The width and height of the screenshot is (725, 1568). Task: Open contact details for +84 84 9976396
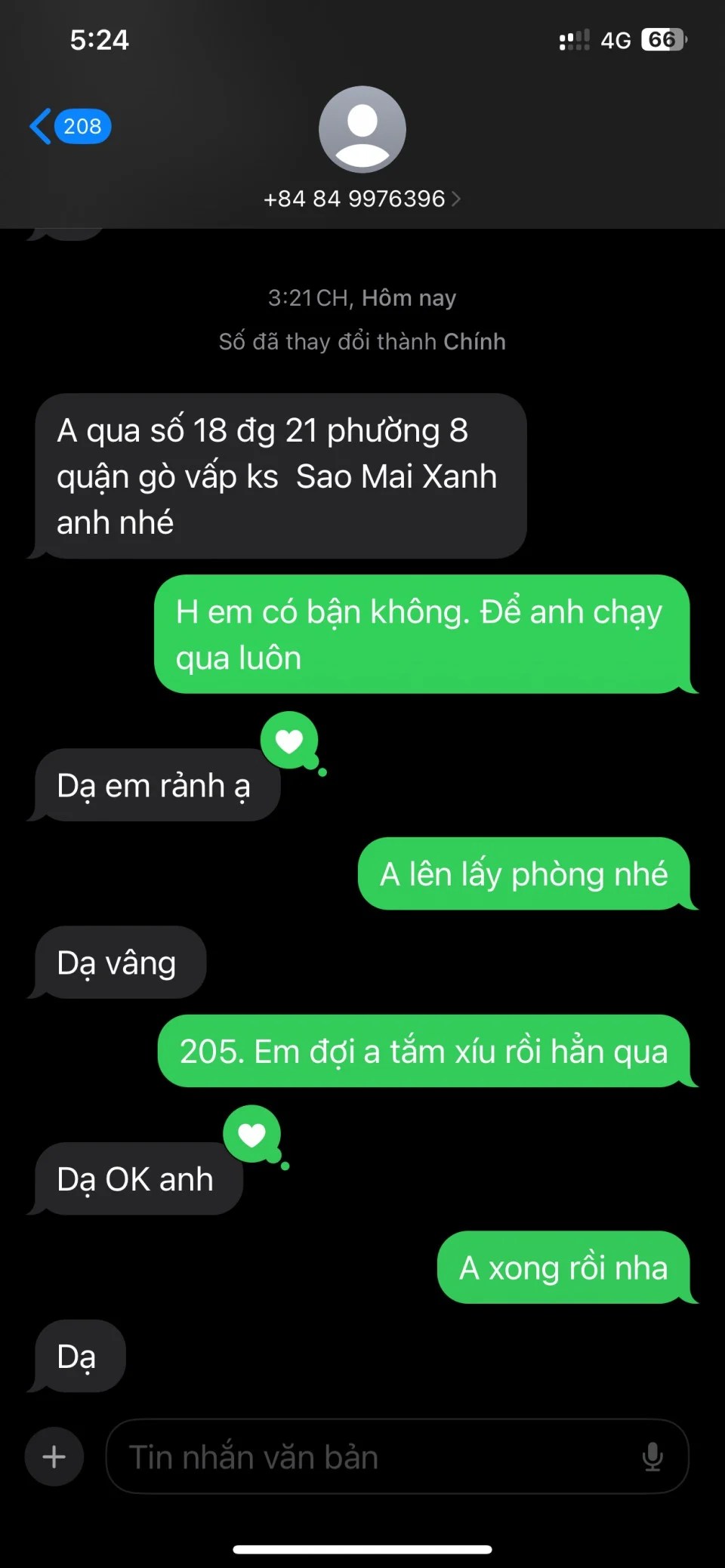tap(362, 199)
